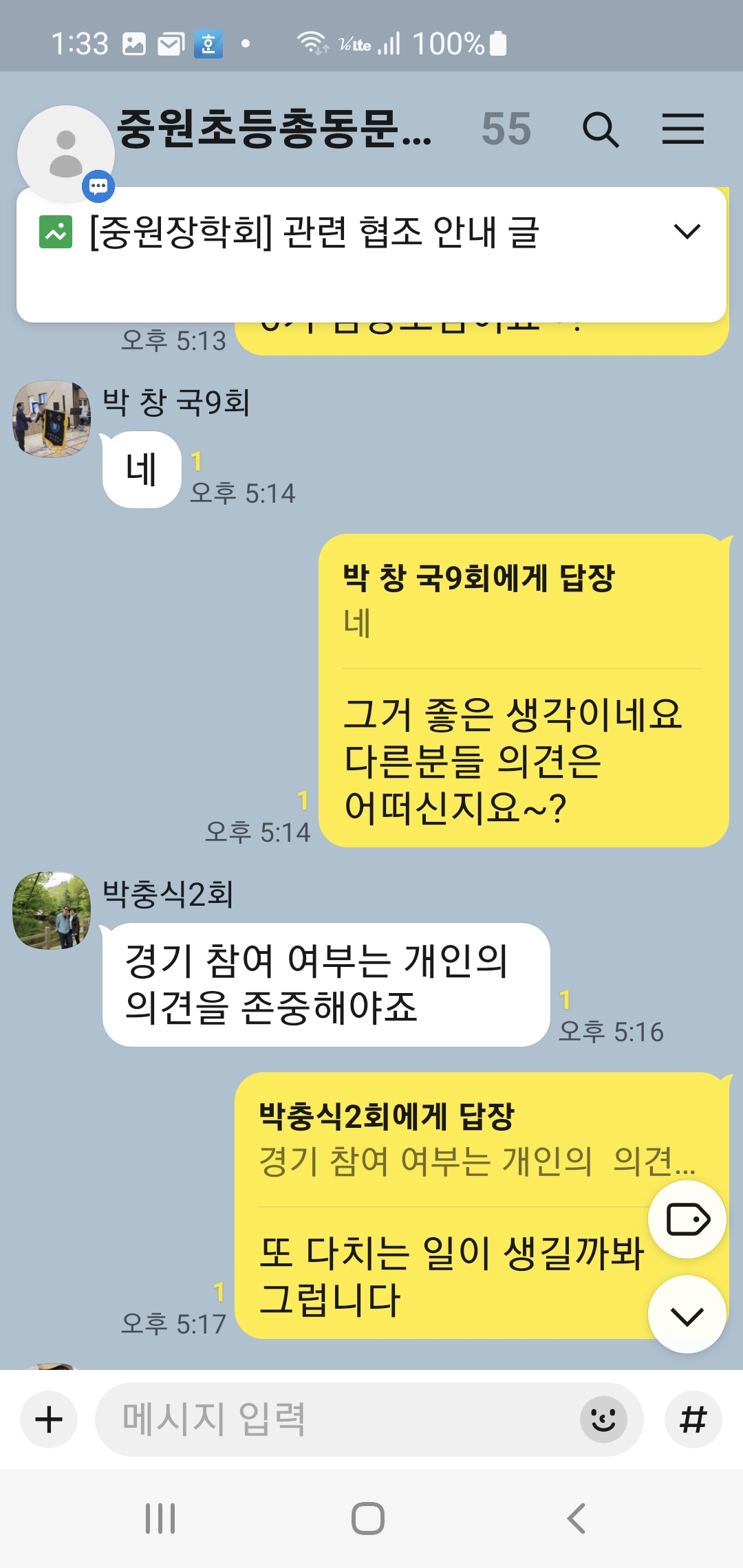Tap the tag button above scroll arrow

pyautogui.click(x=687, y=1220)
